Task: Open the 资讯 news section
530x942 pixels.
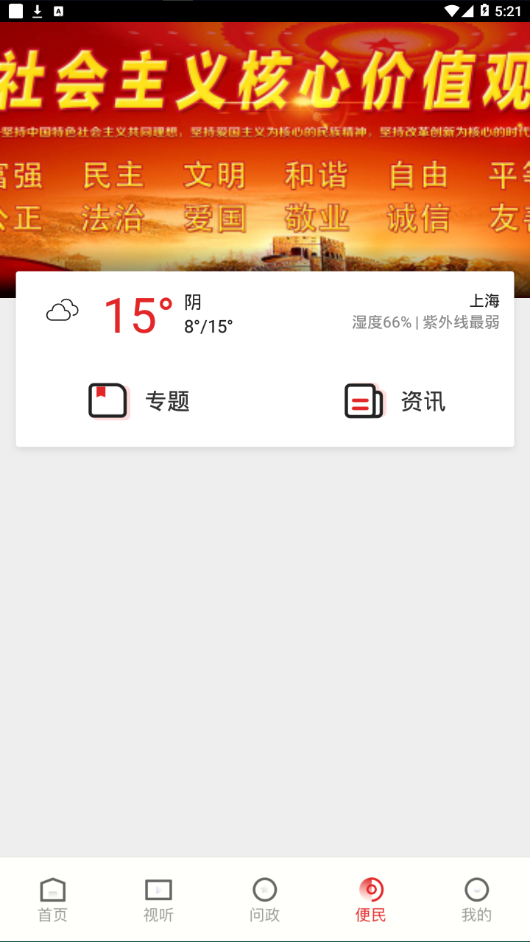Action: pos(395,401)
